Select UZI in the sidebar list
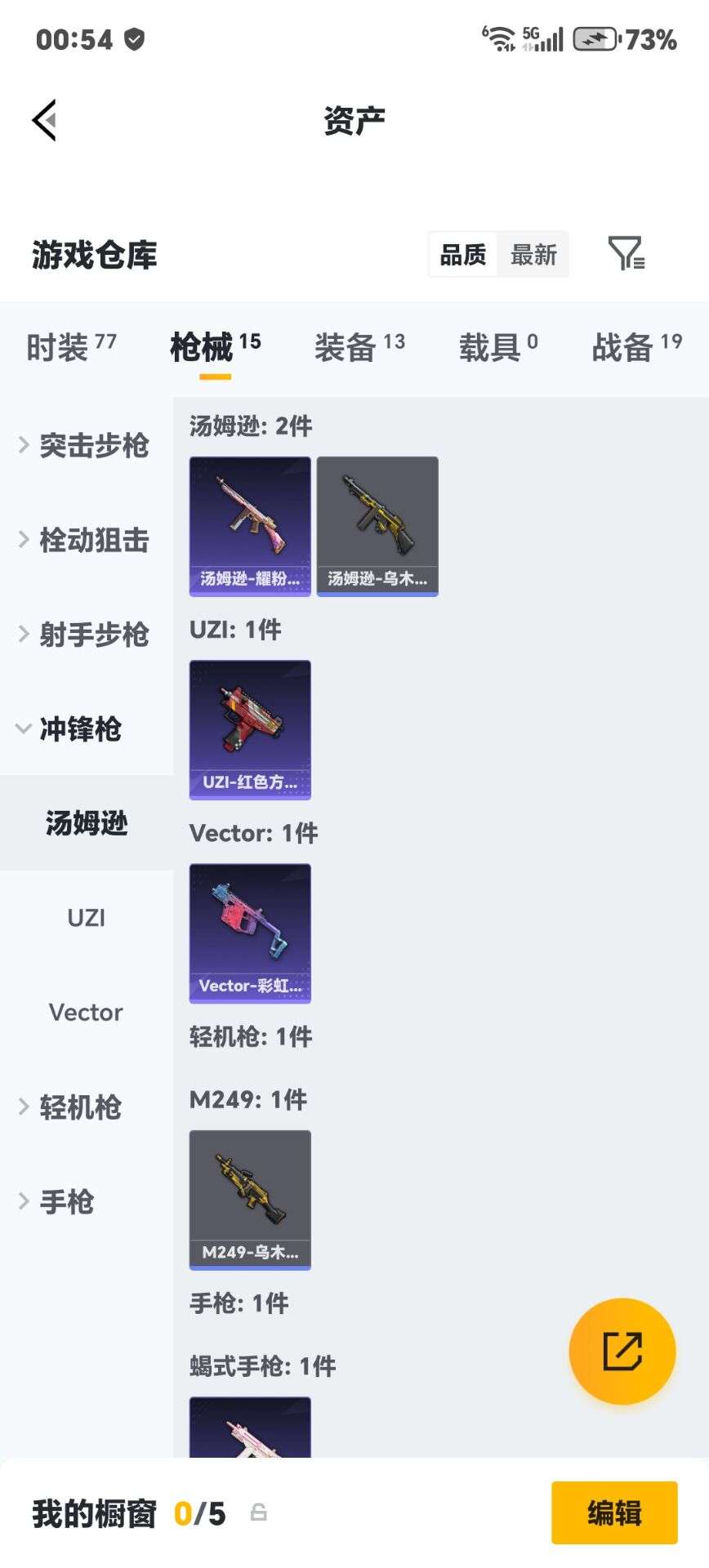Screen dimensions: 709x1568 tap(85, 917)
